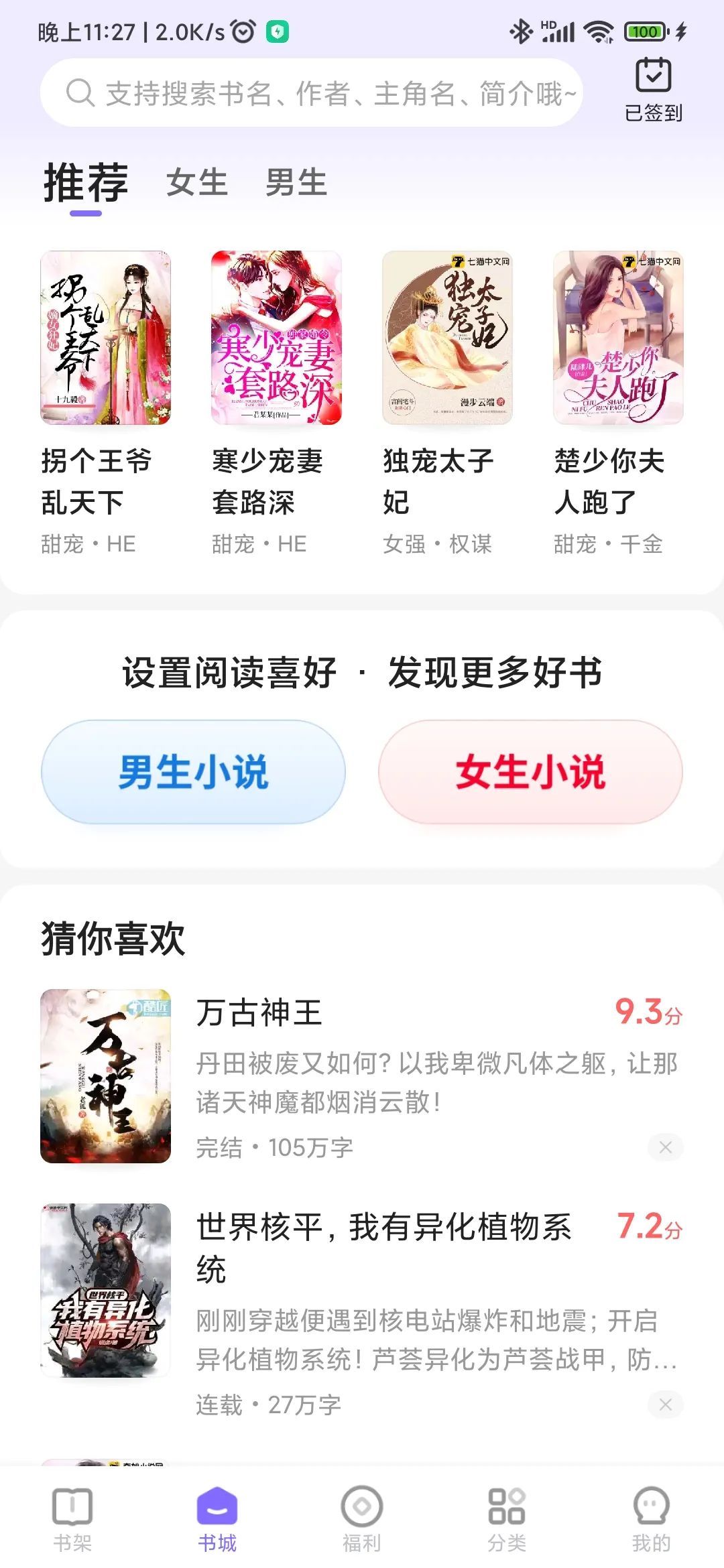This screenshot has width=724, height=1568.
Task: Dismiss the 世界核平 recommendation
Action: pyautogui.click(x=665, y=1404)
